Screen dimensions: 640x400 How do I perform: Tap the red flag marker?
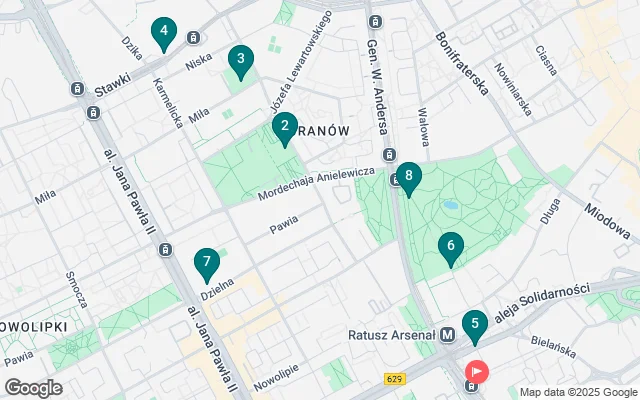pyautogui.click(x=477, y=371)
